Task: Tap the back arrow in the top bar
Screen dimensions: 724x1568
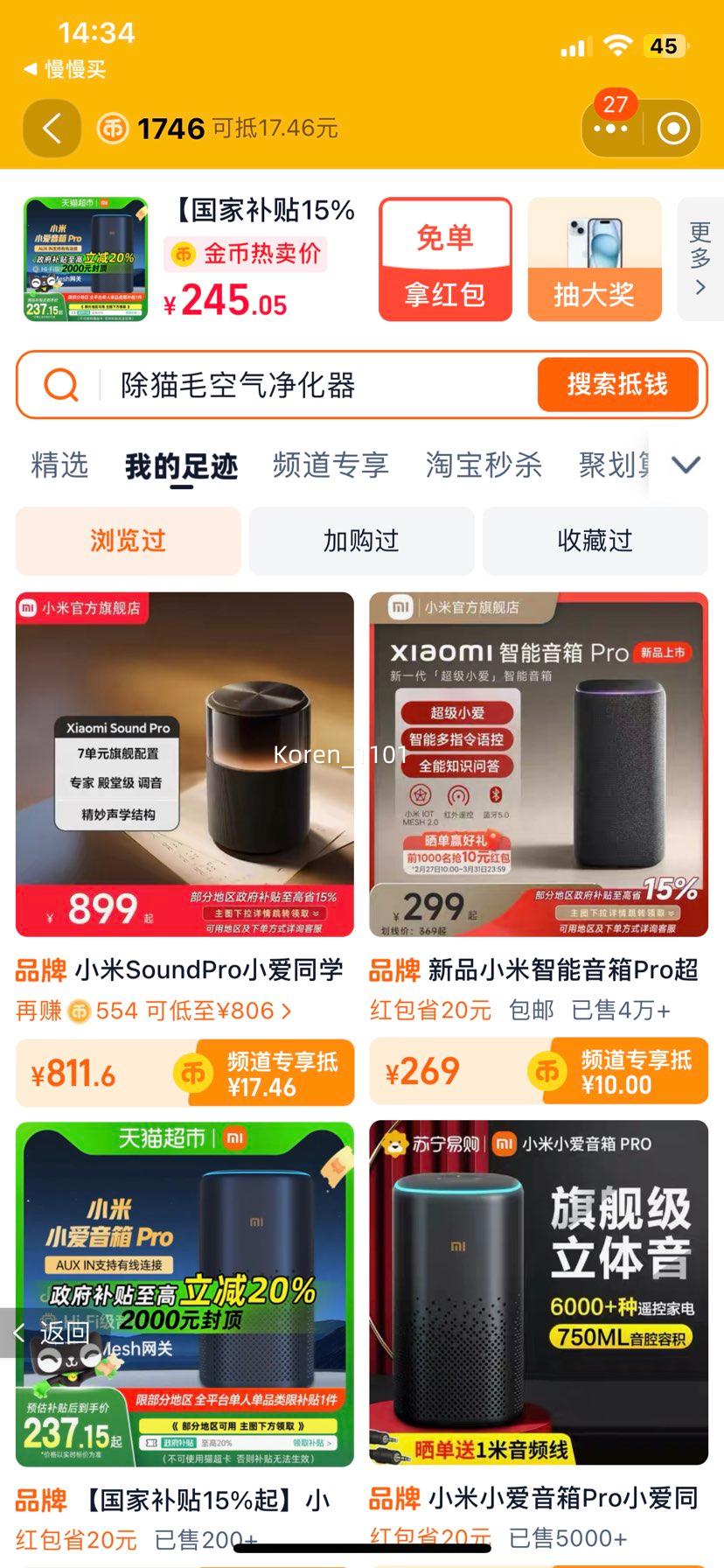Action: (52, 128)
